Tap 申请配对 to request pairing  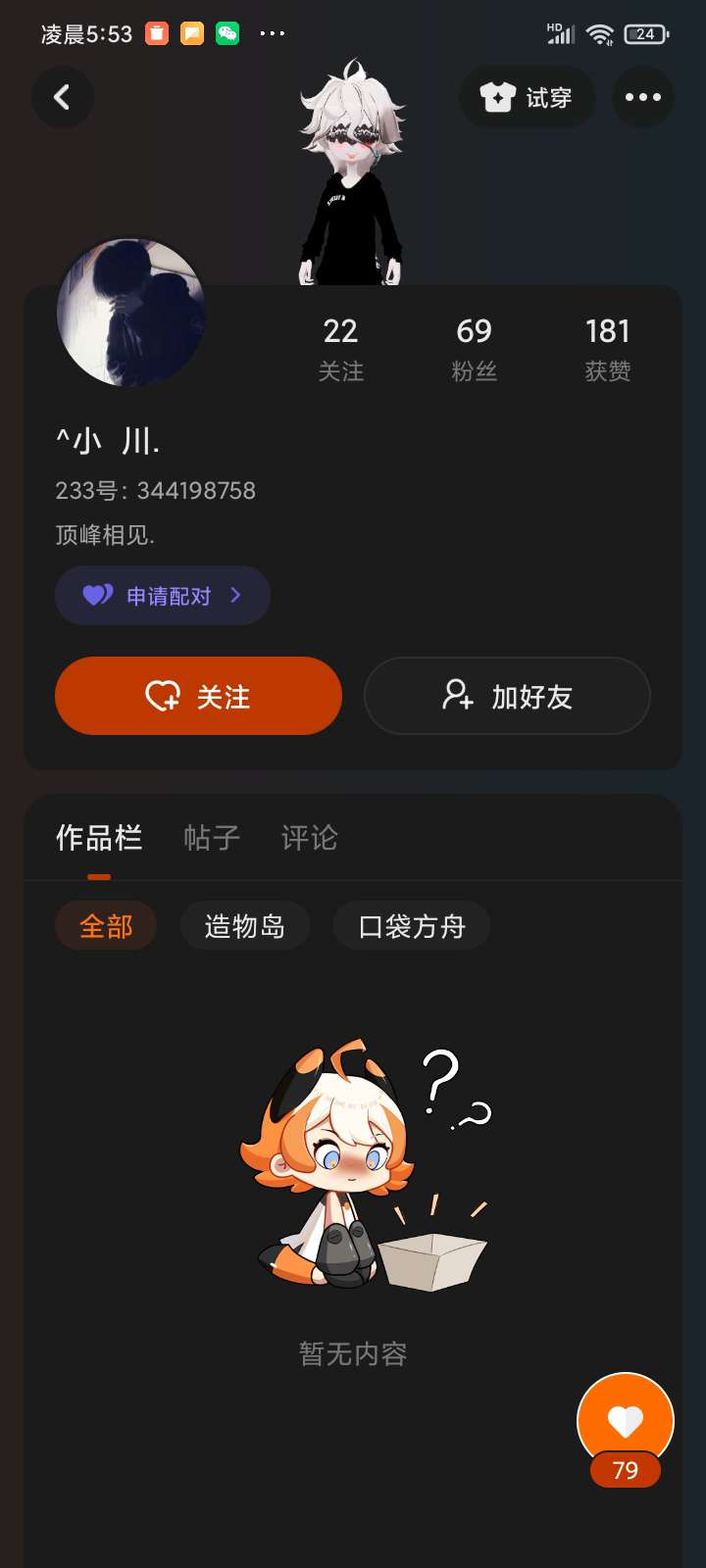163,596
